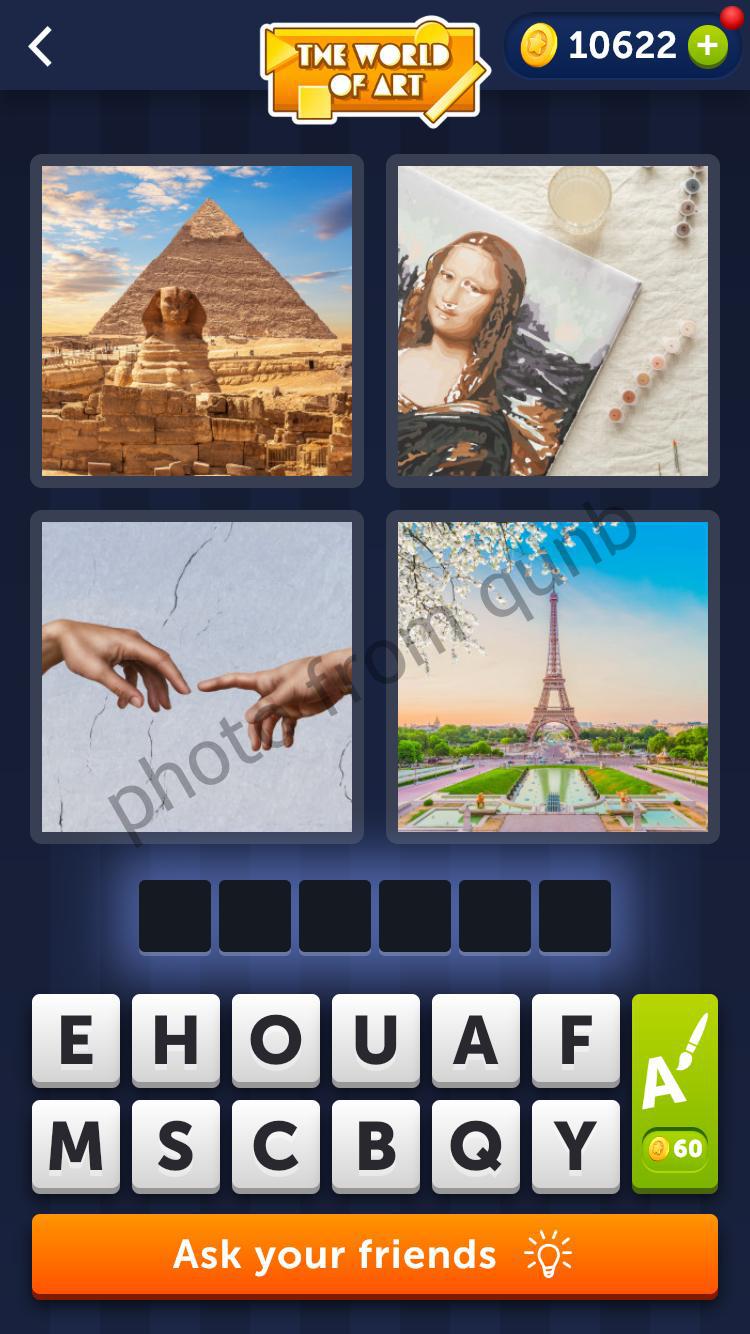Tap the back arrow to exit the level
This screenshot has width=750, height=1334.
click(x=40, y=46)
